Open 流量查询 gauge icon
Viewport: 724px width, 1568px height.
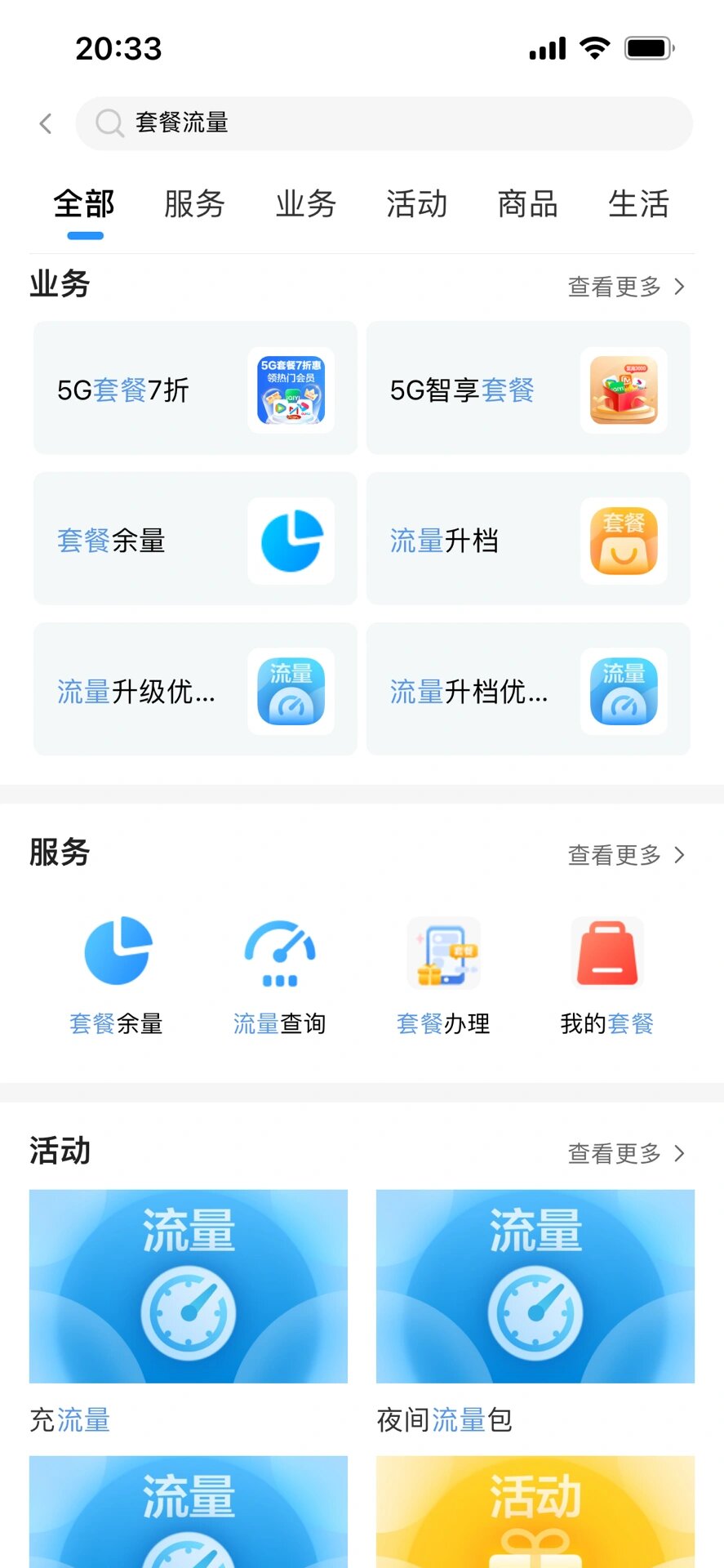[x=279, y=952]
